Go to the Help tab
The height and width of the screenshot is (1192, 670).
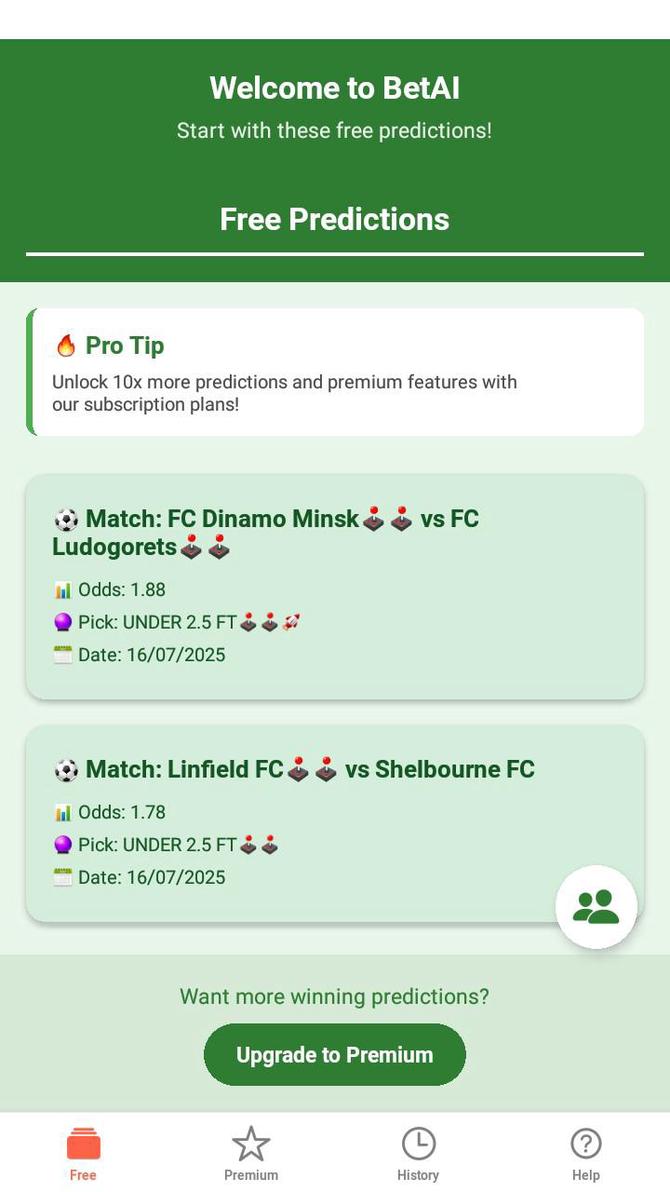click(585, 1153)
